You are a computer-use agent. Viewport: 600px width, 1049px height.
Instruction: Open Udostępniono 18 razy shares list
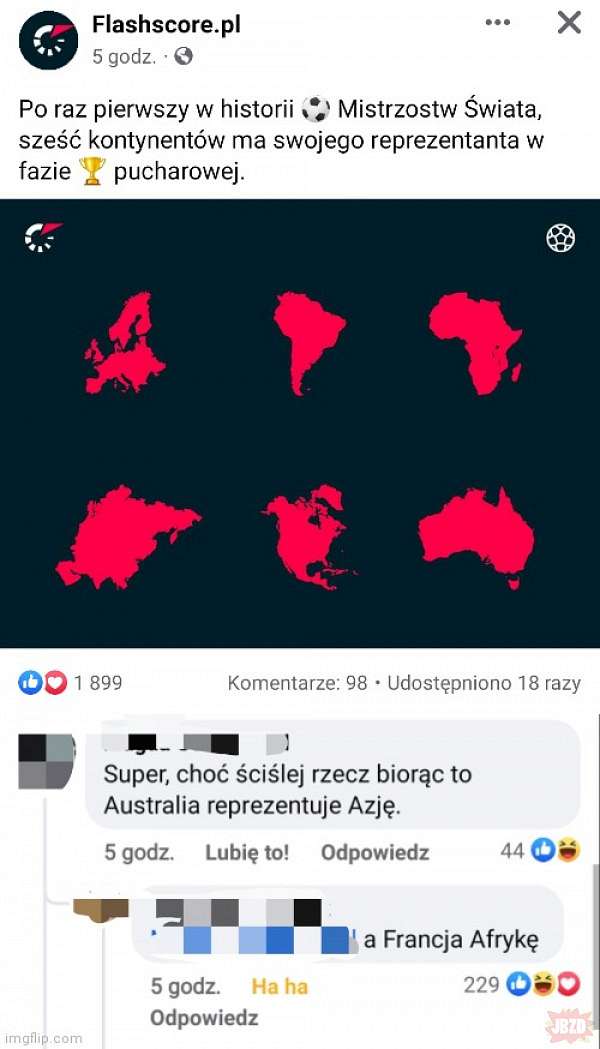[x=484, y=683]
